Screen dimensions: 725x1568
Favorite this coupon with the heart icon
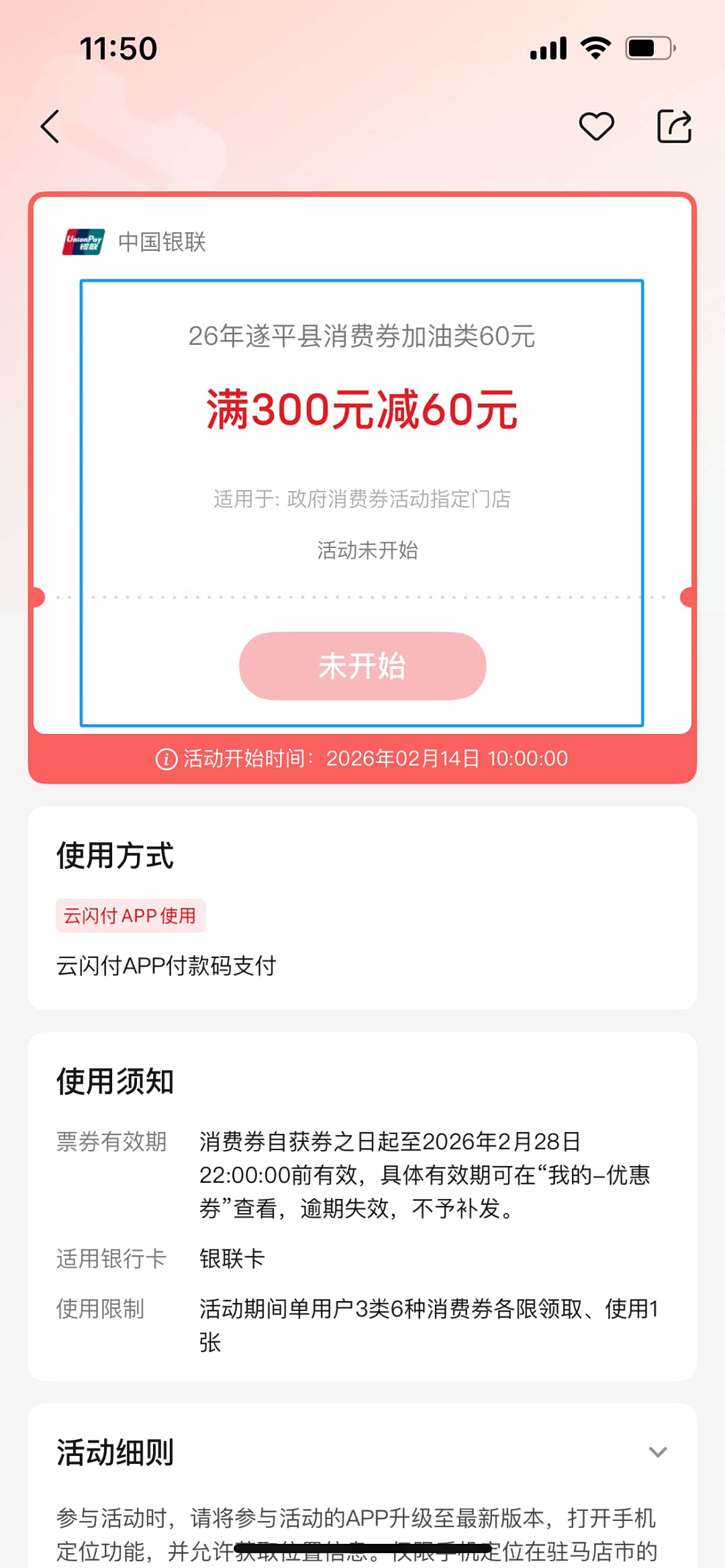596,126
